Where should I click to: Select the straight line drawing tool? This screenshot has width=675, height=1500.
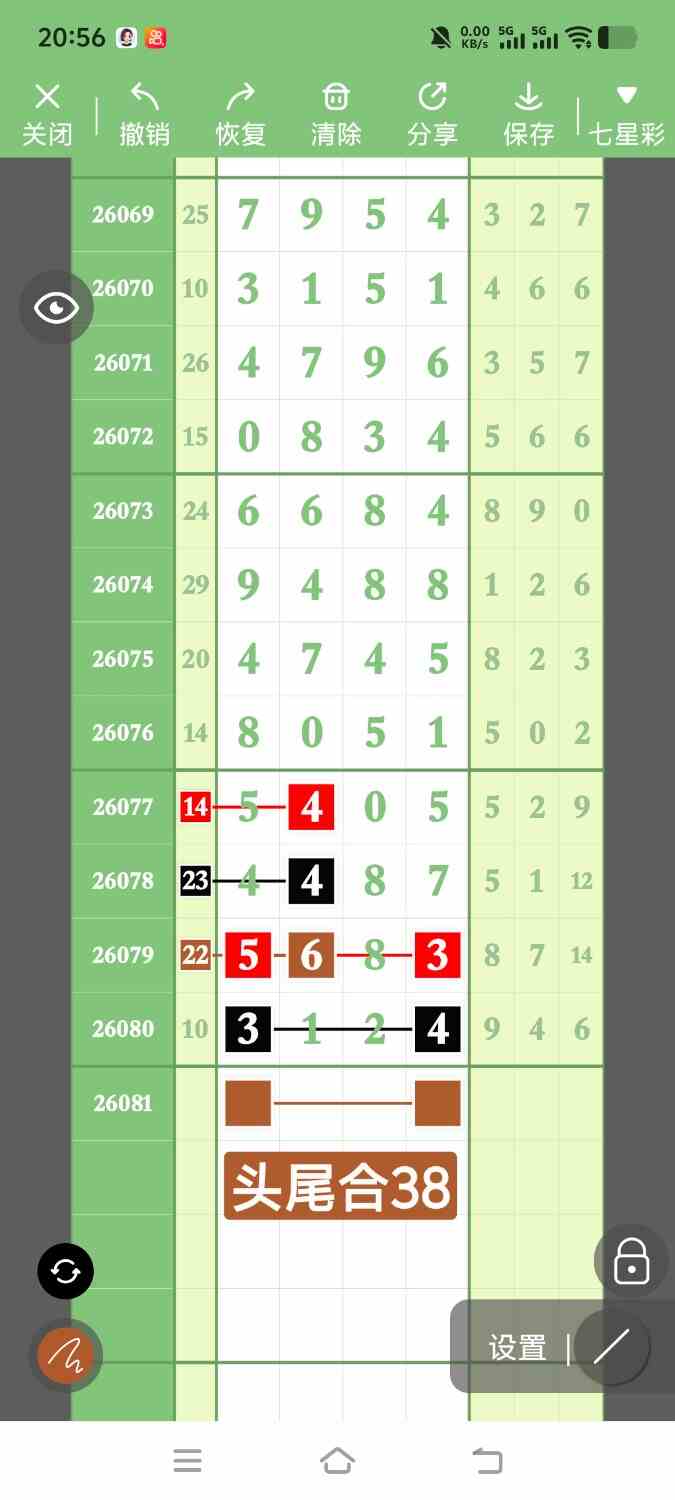(612, 1347)
